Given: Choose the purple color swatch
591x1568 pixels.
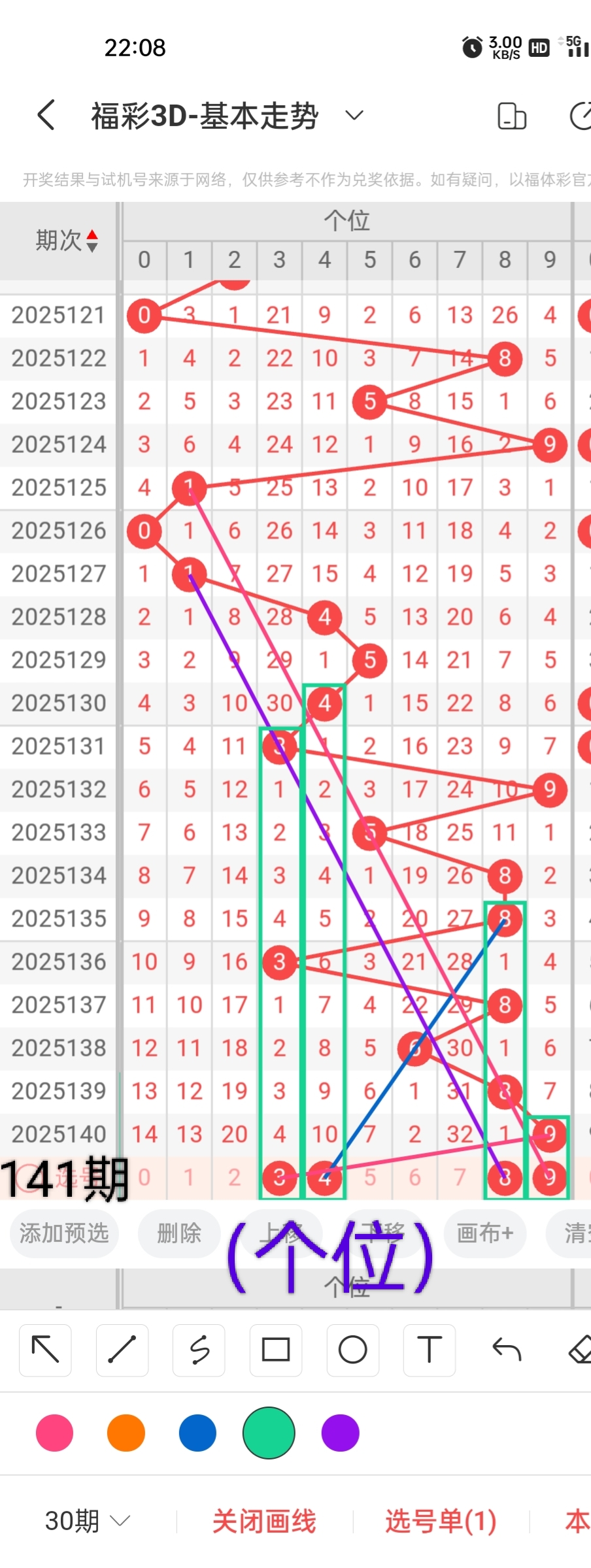Looking at the screenshot, I should coord(340,1433).
